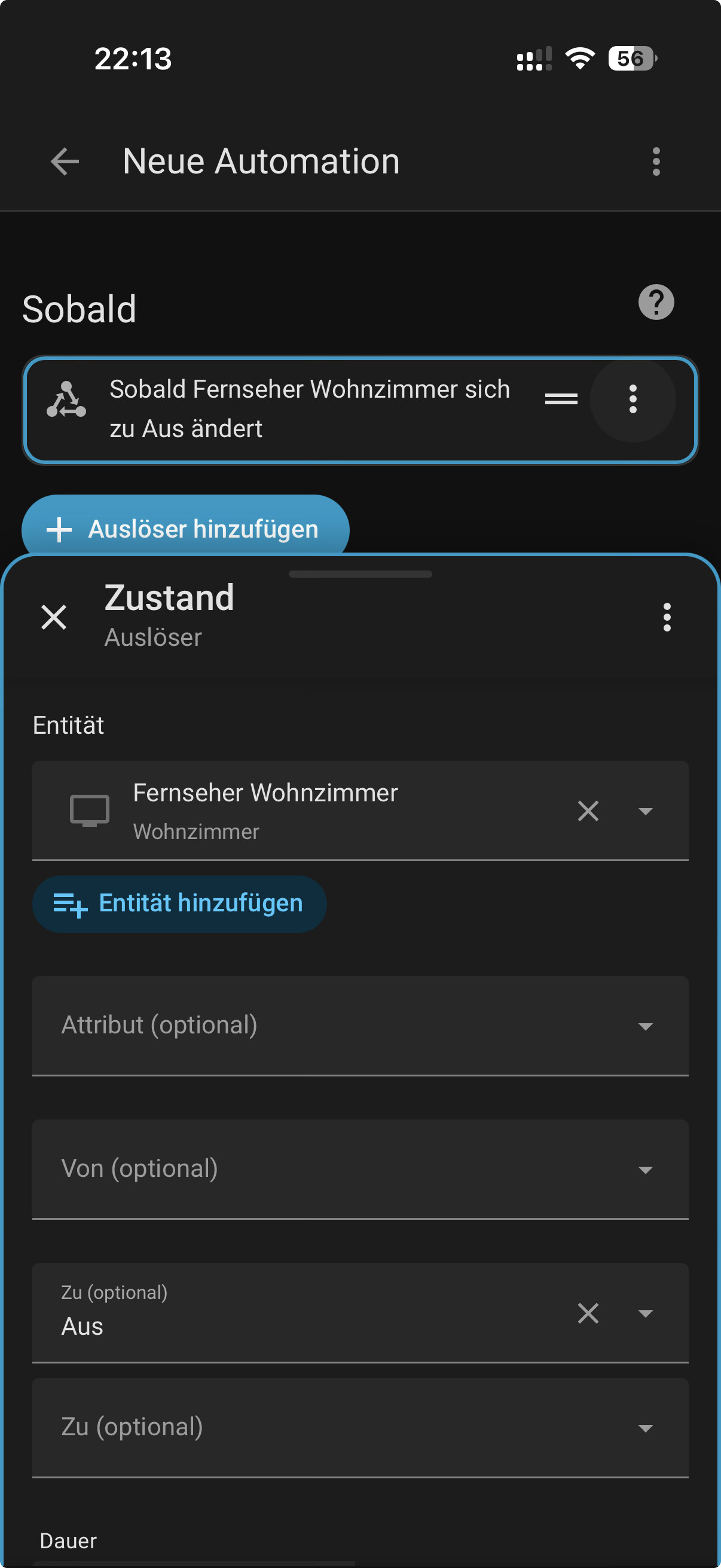
Task: Open the Attribut (optional) dropdown
Action: (360, 1026)
